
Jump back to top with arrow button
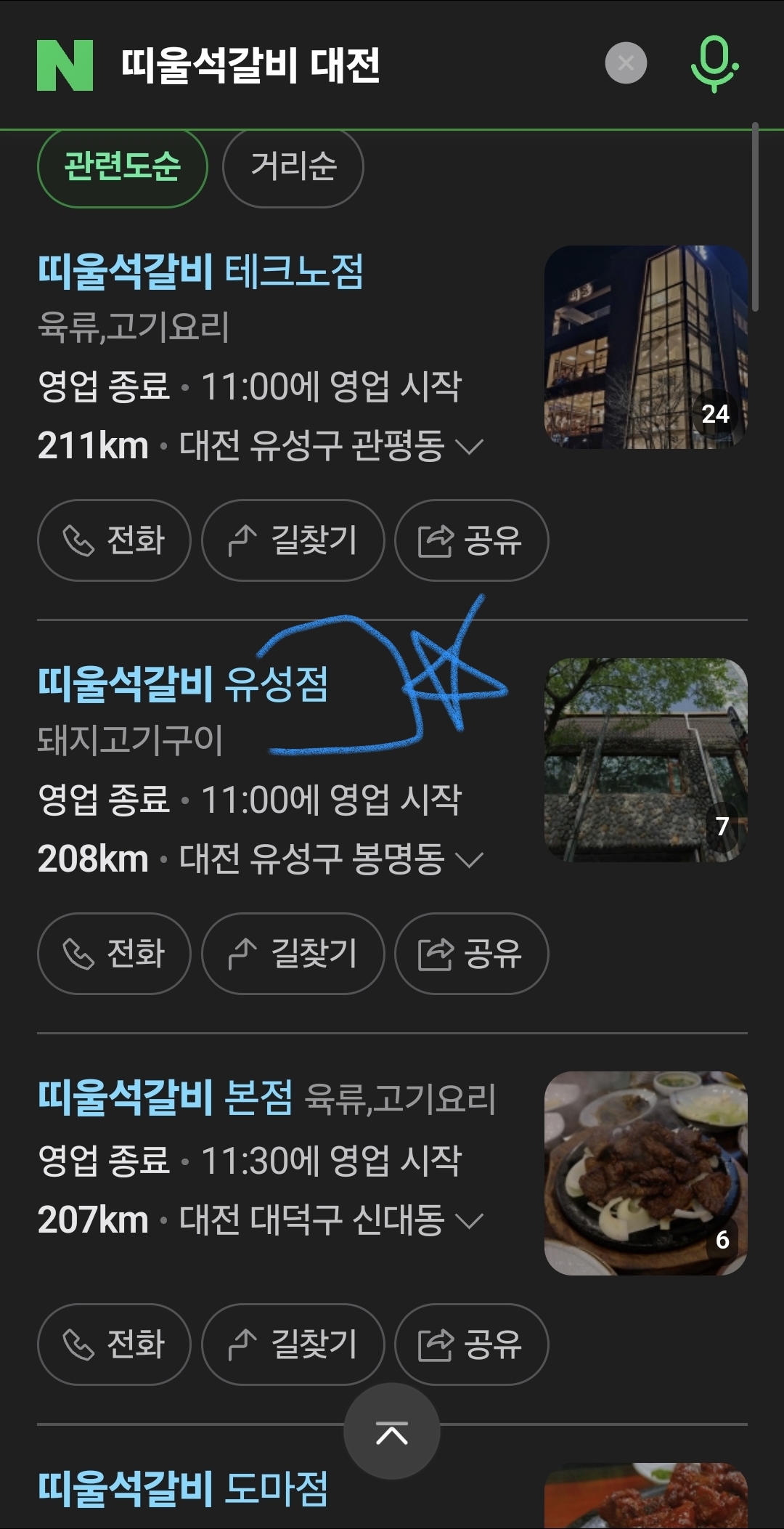click(x=392, y=1431)
